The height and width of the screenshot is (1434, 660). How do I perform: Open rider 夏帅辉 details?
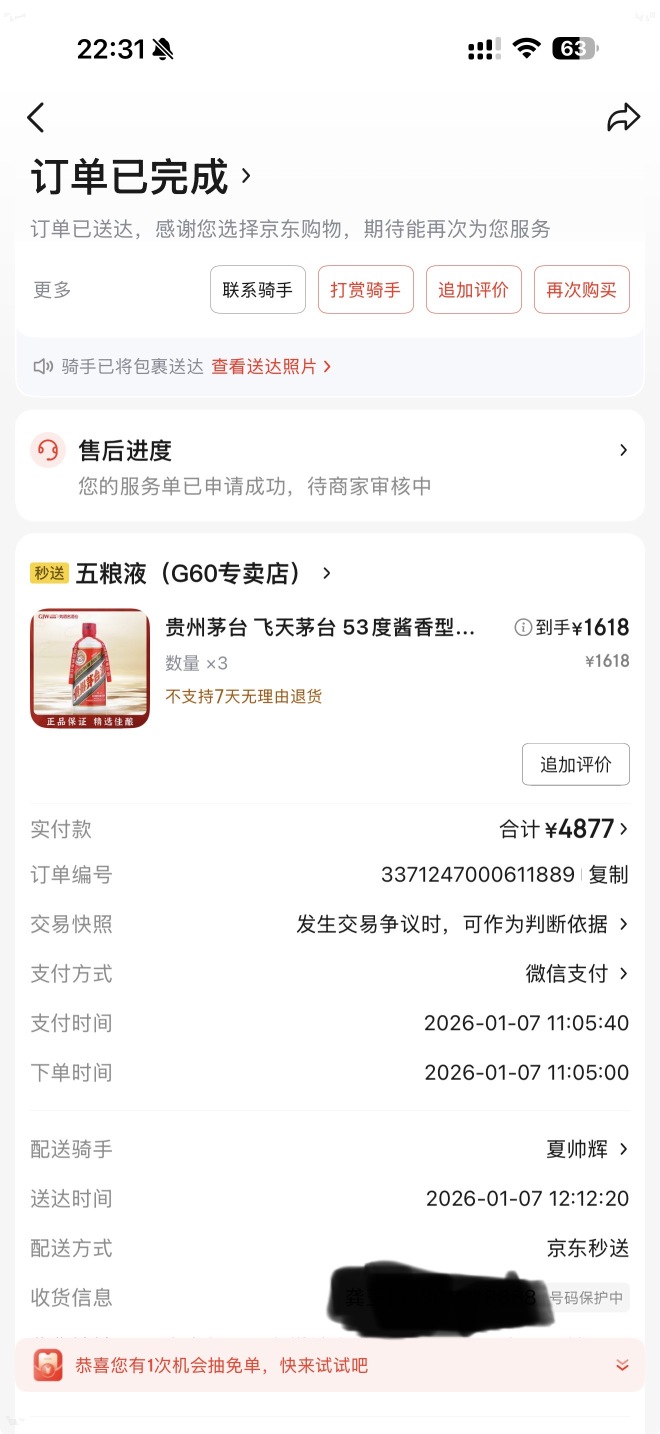coord(588,1149)
